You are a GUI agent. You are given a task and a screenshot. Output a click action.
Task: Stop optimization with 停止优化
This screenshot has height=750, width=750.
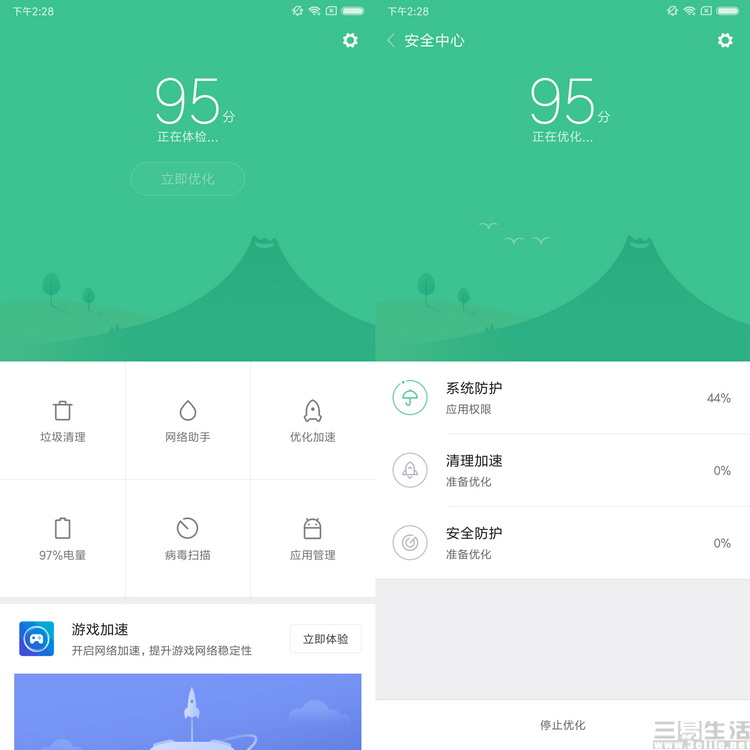[x=562, y=725]
